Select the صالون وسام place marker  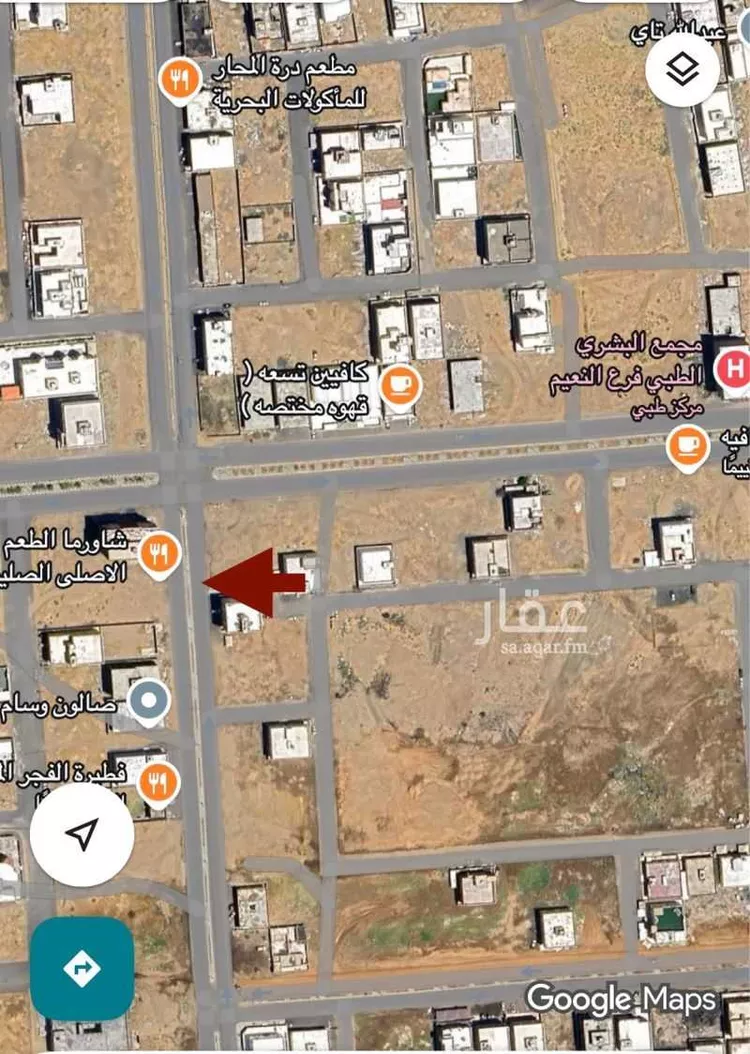pos(150,703)
